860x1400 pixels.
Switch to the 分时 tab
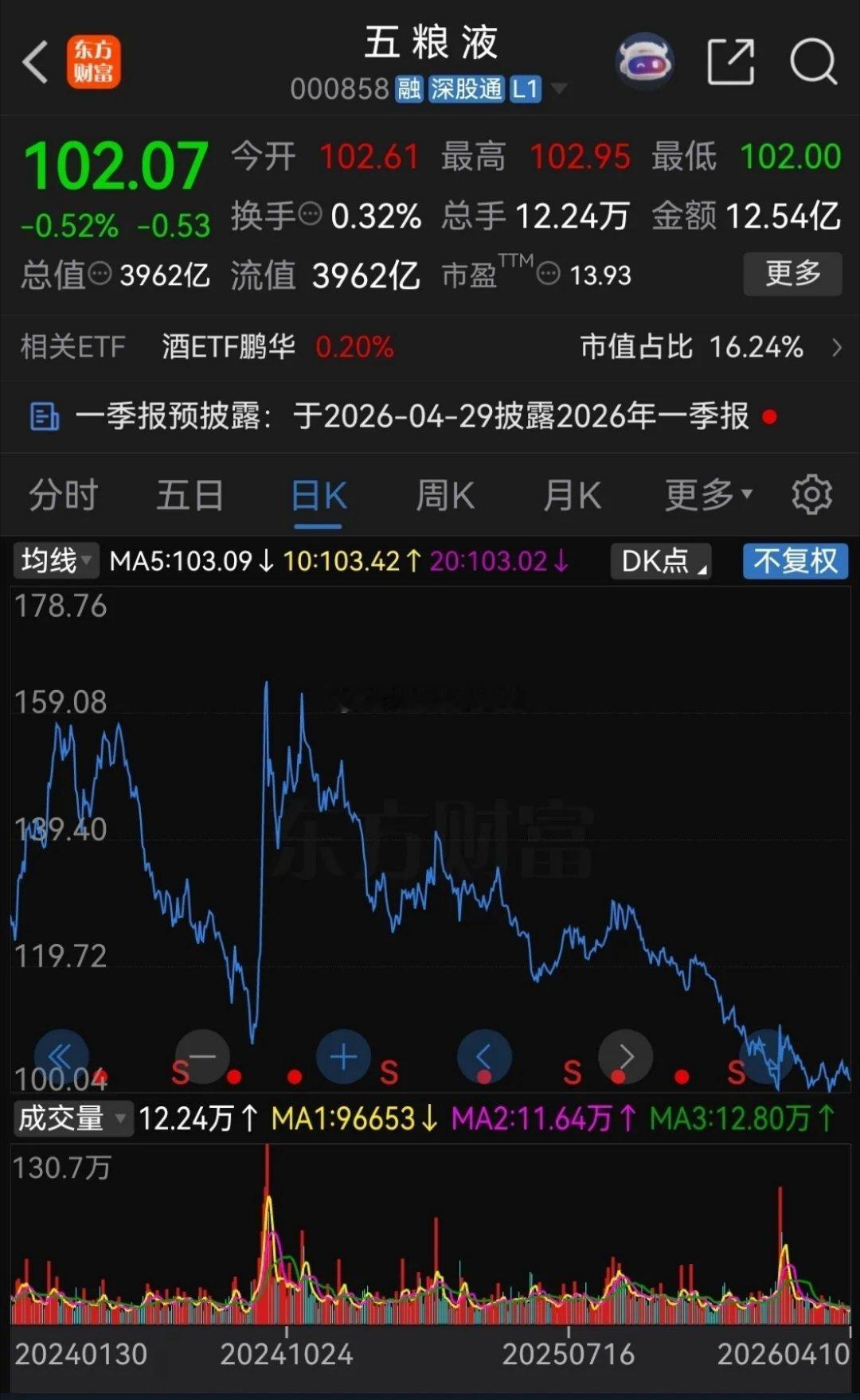coord(62,494)
